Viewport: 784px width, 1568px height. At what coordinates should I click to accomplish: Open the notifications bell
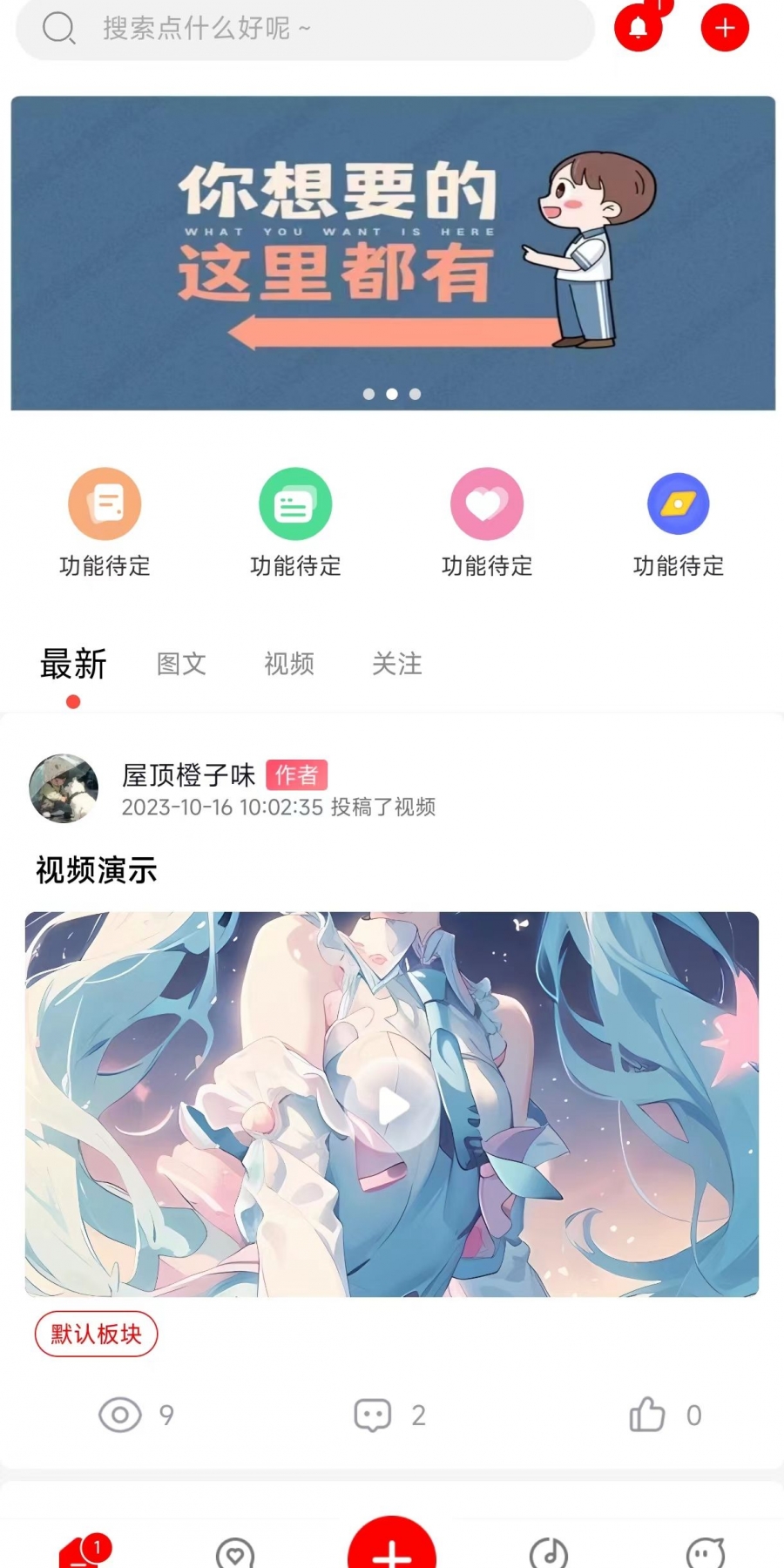639,28
